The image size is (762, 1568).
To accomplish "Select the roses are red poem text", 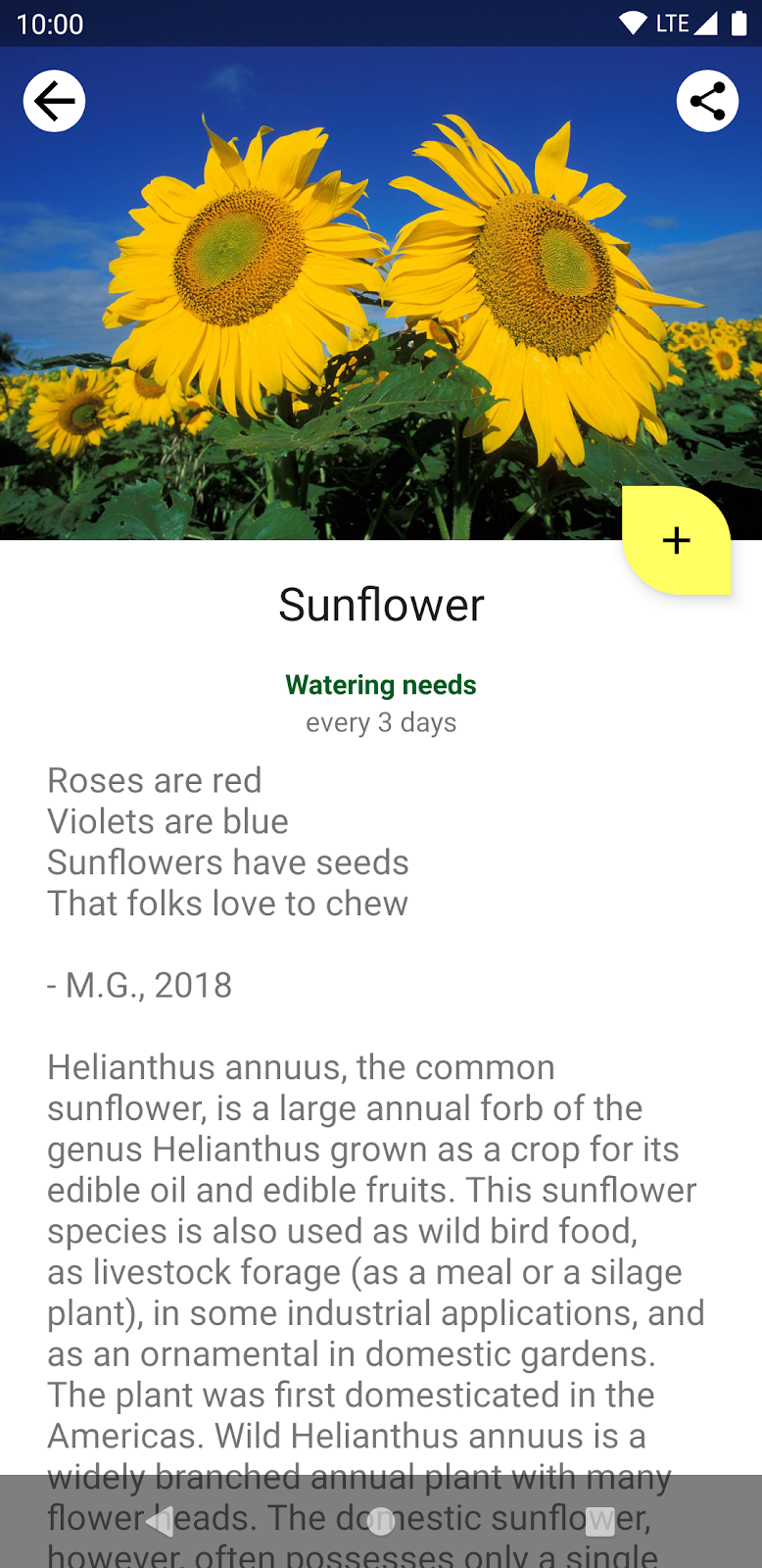I will coord(227,841).
